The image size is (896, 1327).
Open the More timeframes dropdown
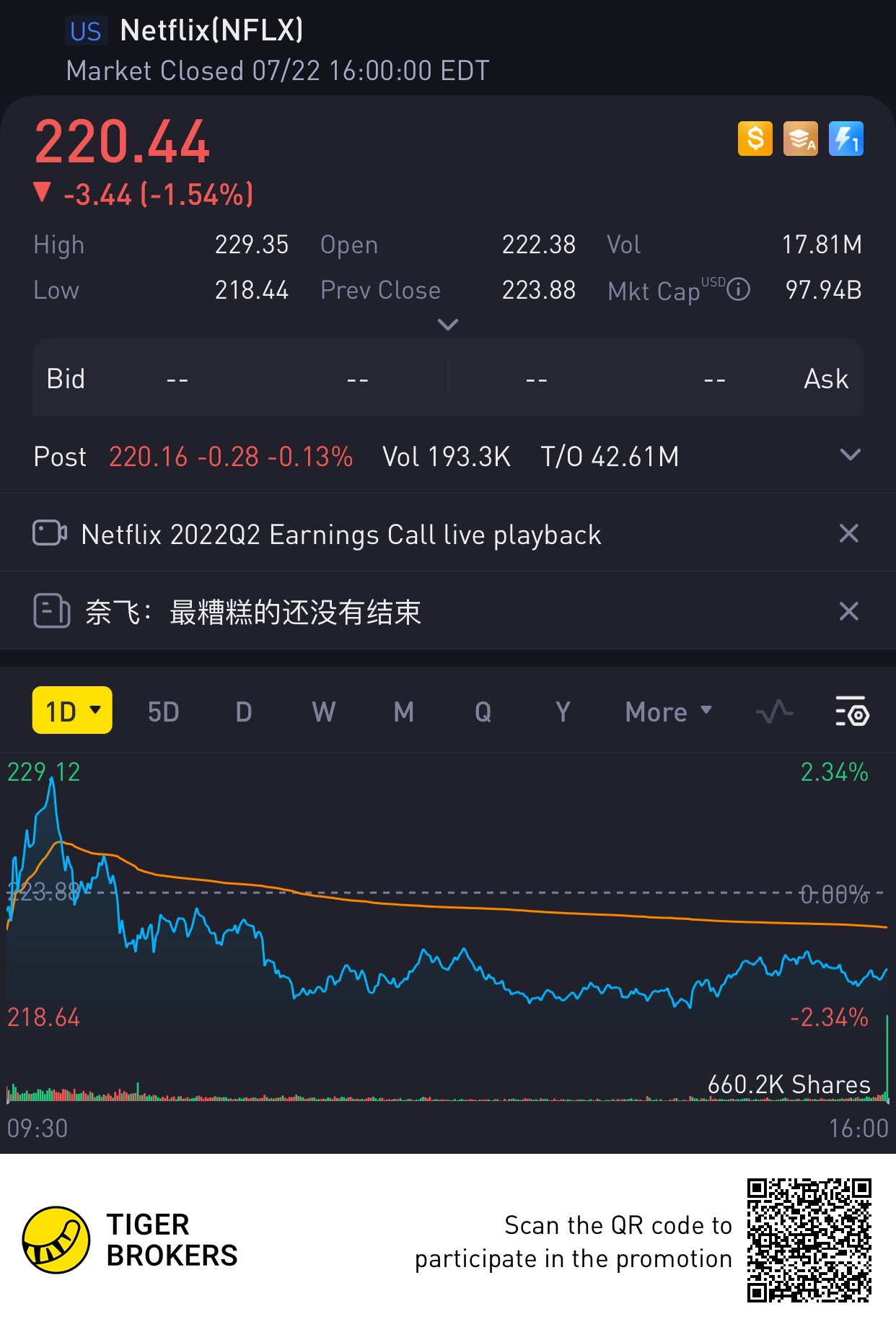pyautogui.click(x=668, y=711)
